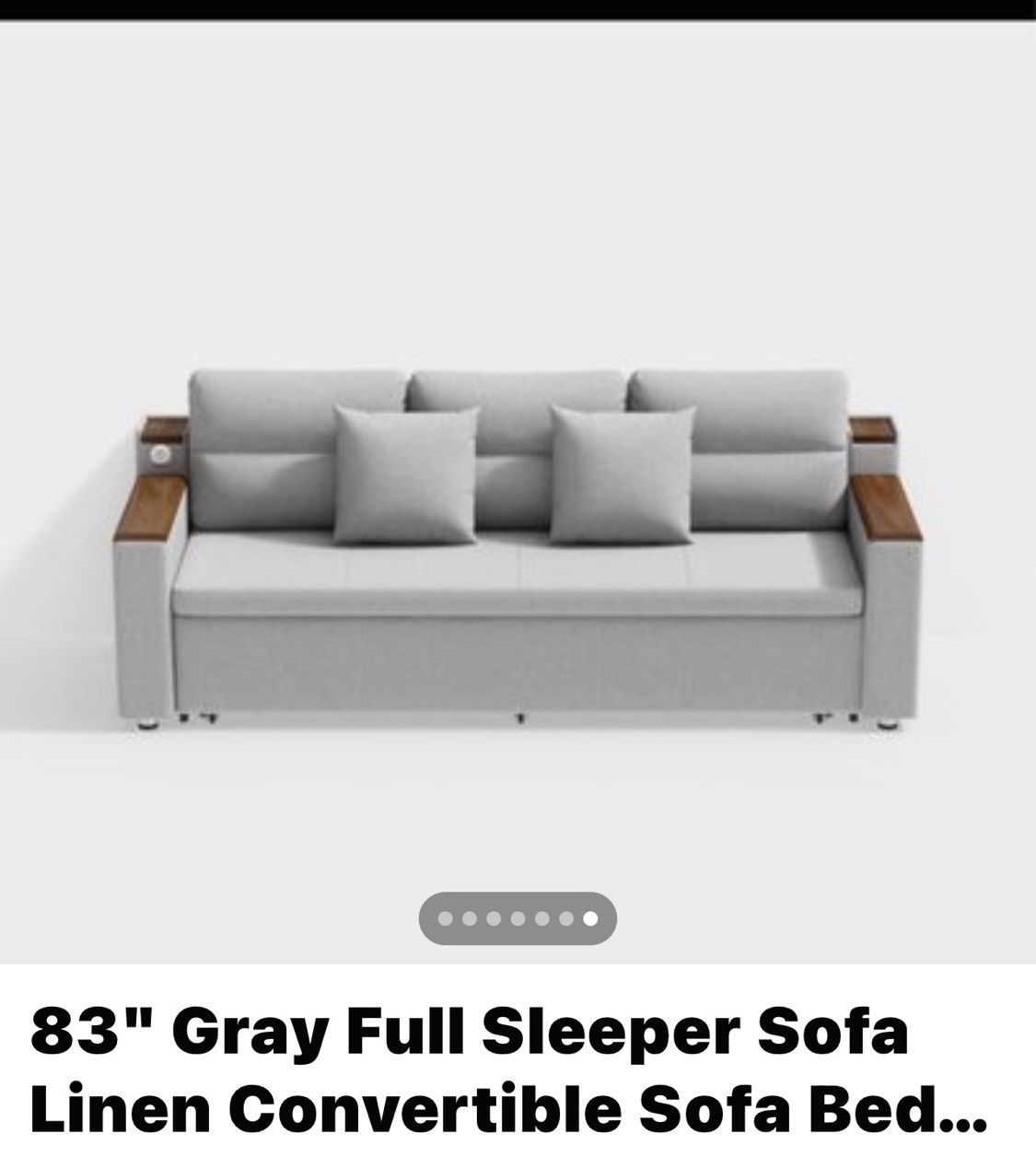Select the fifth carousel pagination dot
The width and height of the screenshot is (1036, 1157).
541,918
